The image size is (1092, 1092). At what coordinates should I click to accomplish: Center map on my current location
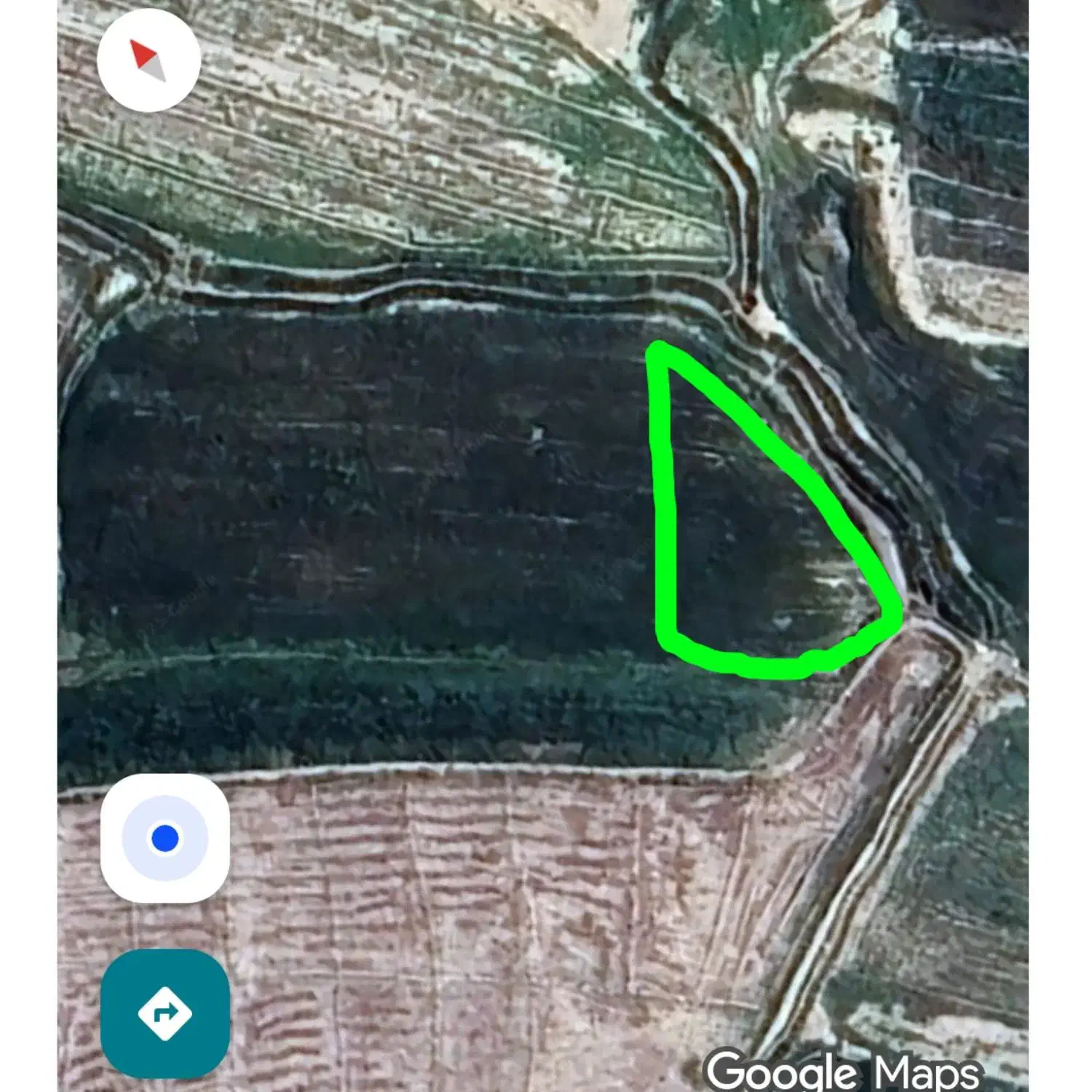pos(165,839)
